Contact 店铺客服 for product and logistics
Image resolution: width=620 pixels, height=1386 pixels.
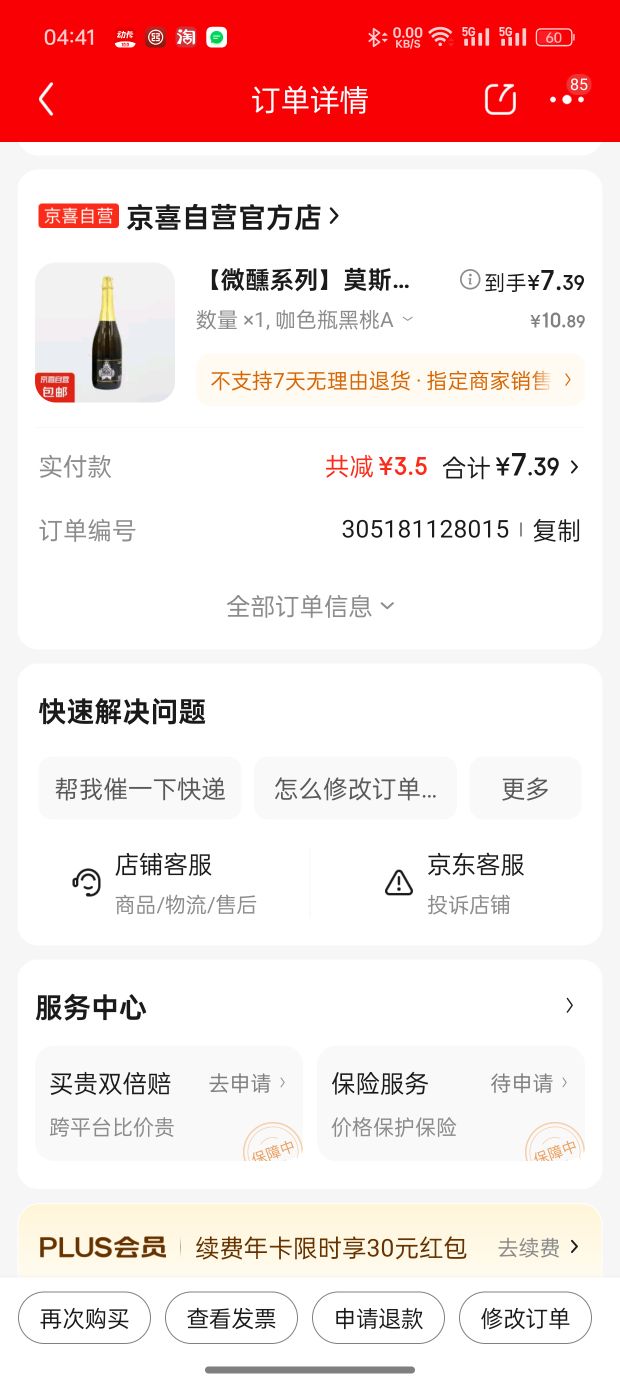(x=165, y=883)
